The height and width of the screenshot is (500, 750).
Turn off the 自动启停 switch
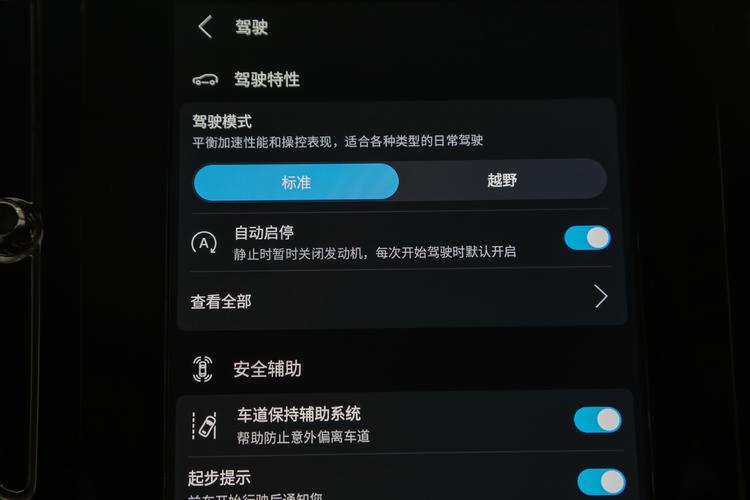[x=587, y=238]
